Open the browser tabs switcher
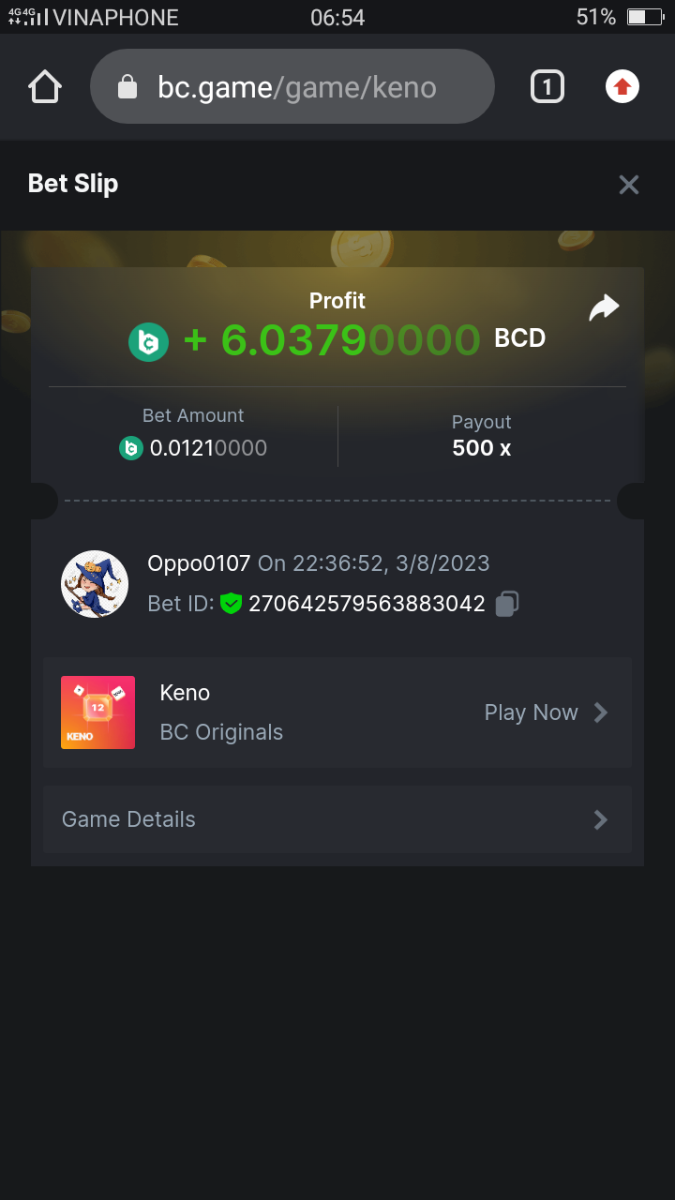The height and width of the screenshot is (1200, 675). click(x=546, y=87)
